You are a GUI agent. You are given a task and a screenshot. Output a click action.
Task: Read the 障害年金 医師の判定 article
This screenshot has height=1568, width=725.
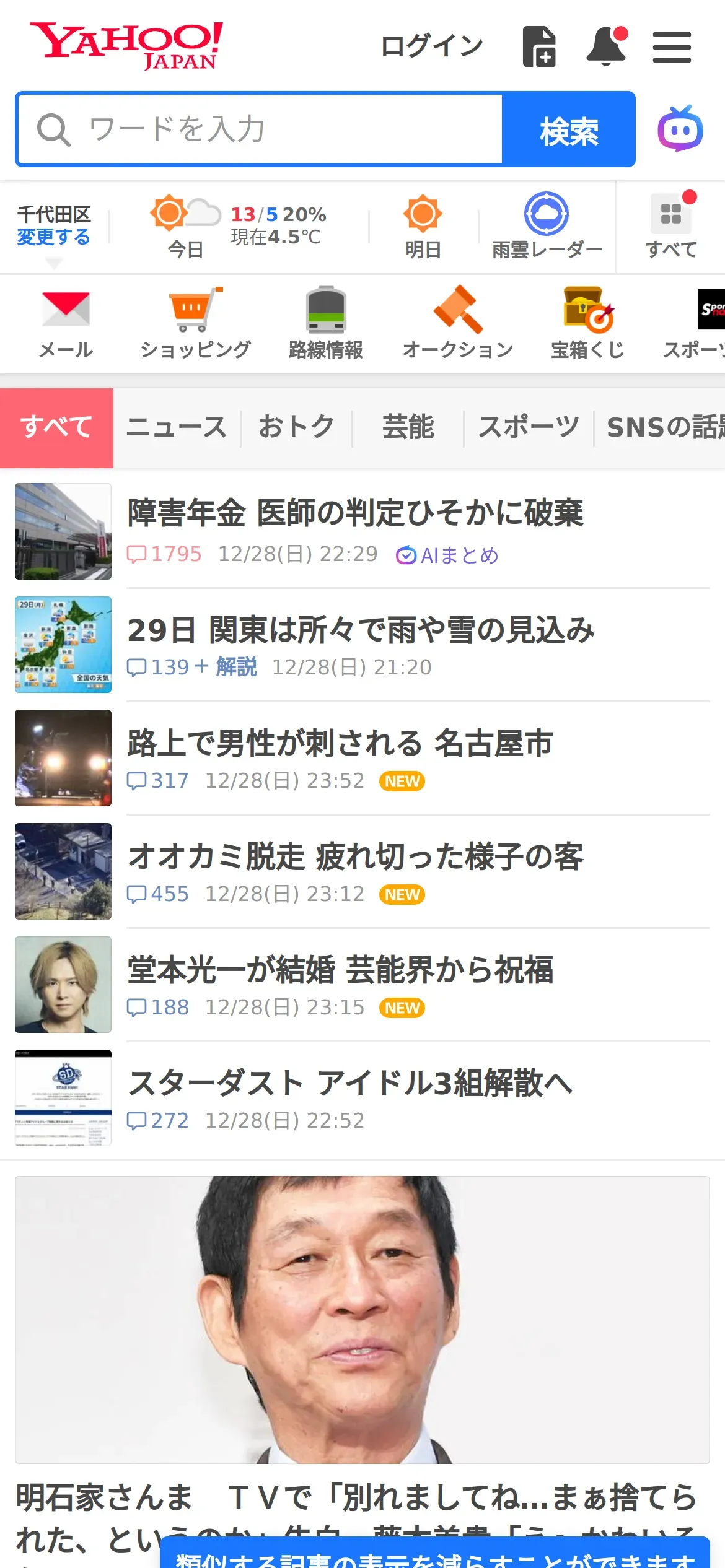[355, 513]
